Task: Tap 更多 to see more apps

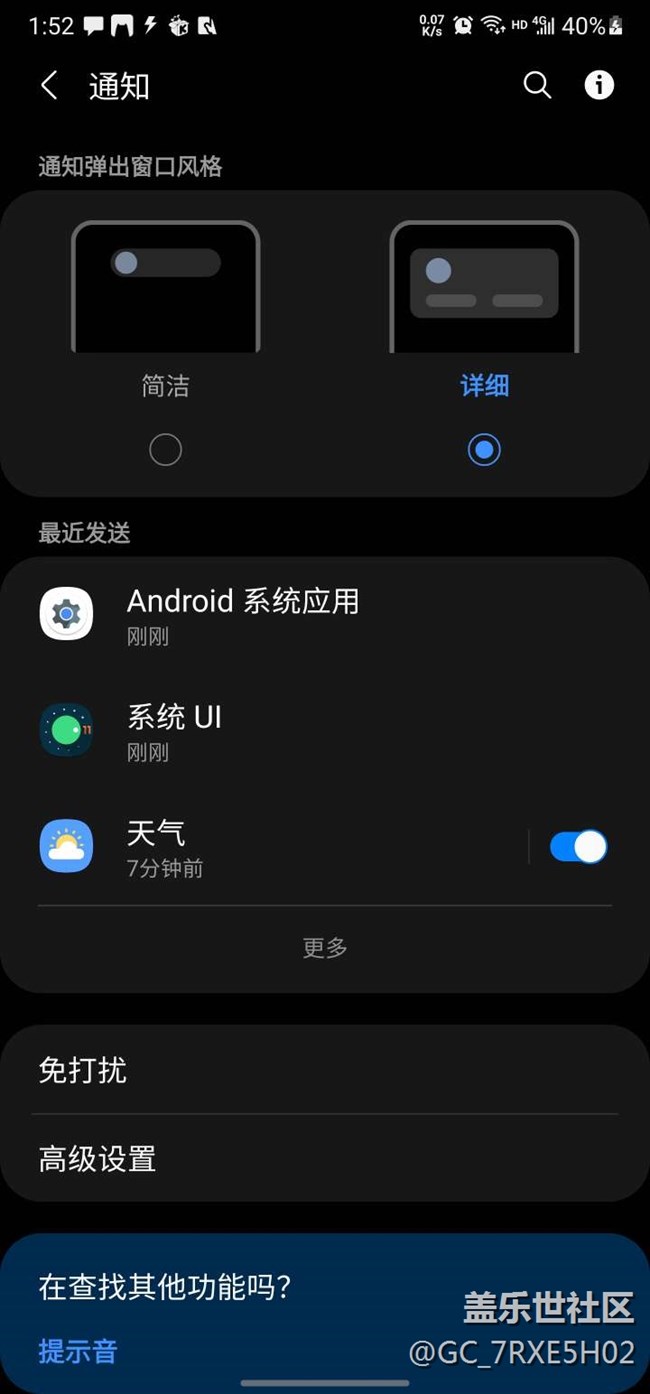Action: (x=325, y=947)
